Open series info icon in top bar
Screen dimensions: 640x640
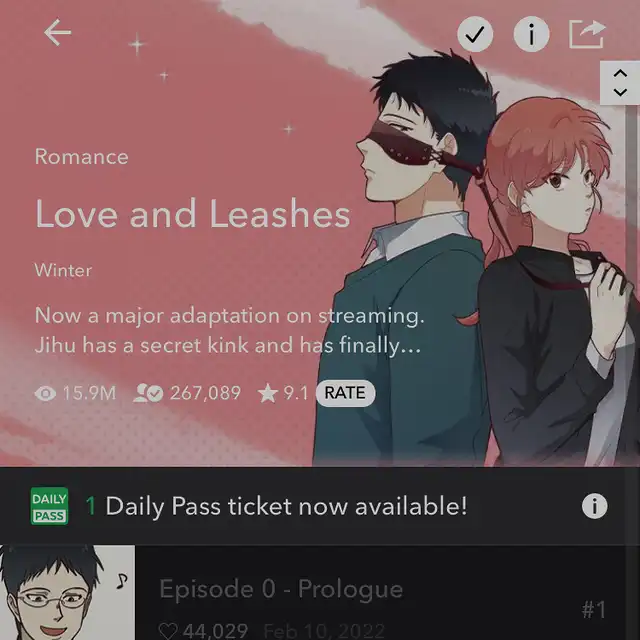532,35
